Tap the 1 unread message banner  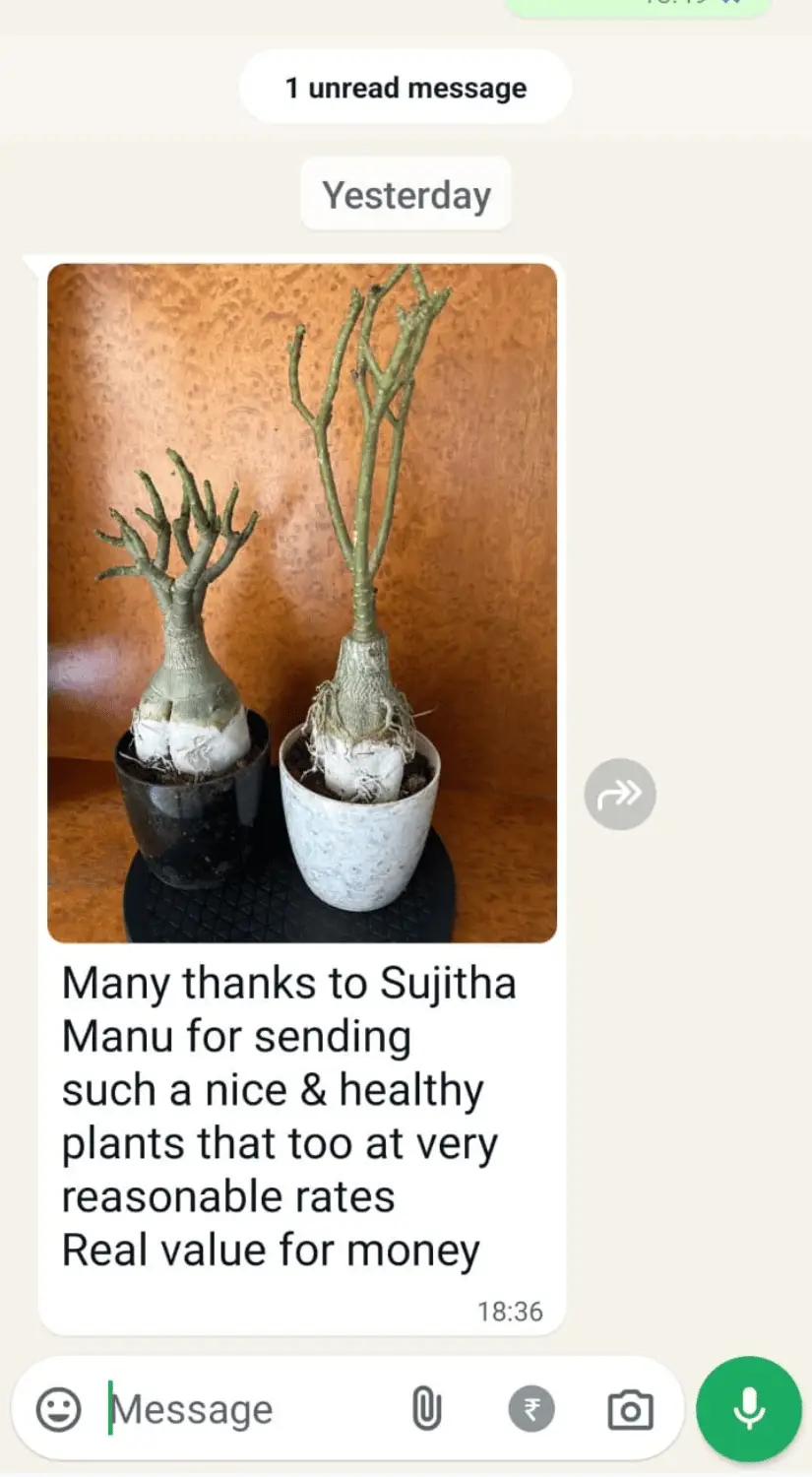pyautogui.click(x=406, y=88)
